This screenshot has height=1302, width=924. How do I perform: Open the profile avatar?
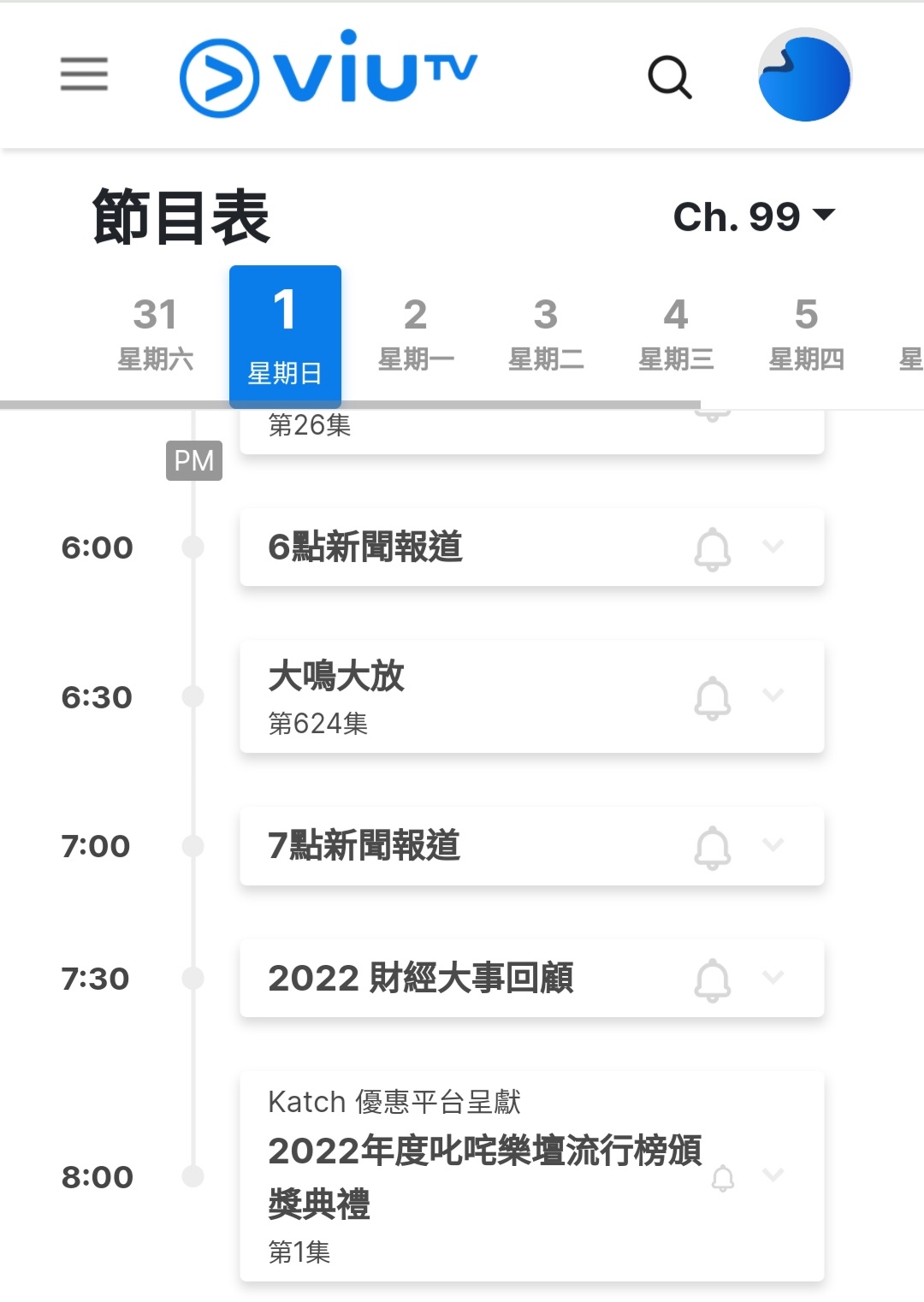[804, 75]
